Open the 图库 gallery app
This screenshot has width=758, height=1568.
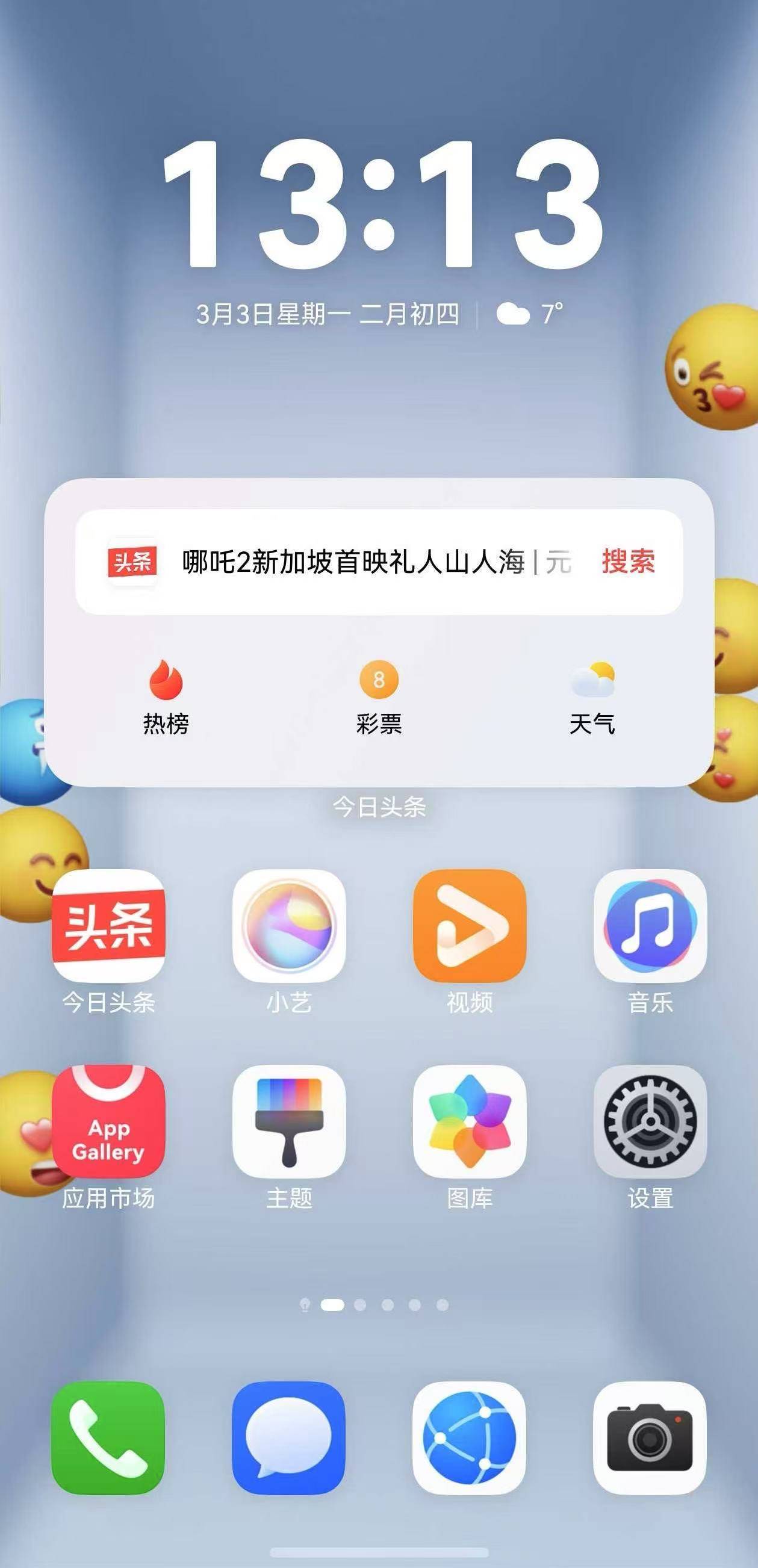tap(470, 1121)
